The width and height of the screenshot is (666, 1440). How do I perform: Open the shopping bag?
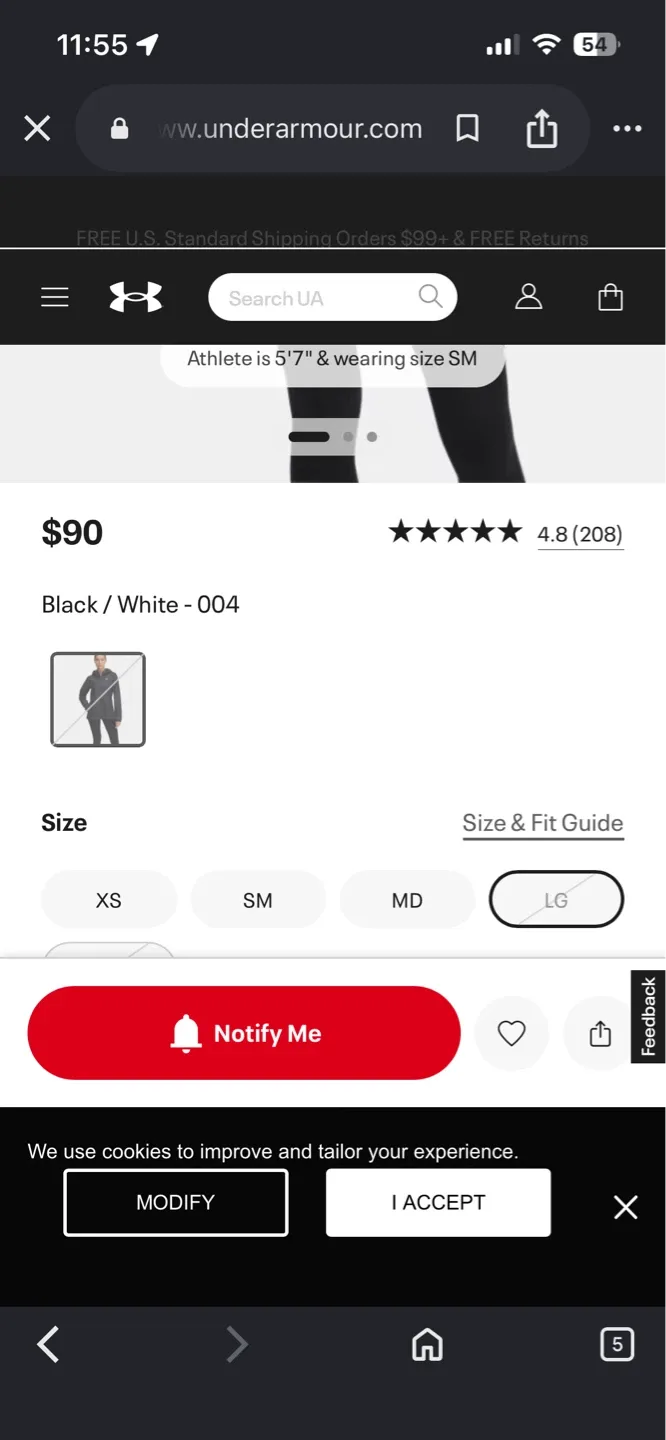coord(610,297)
